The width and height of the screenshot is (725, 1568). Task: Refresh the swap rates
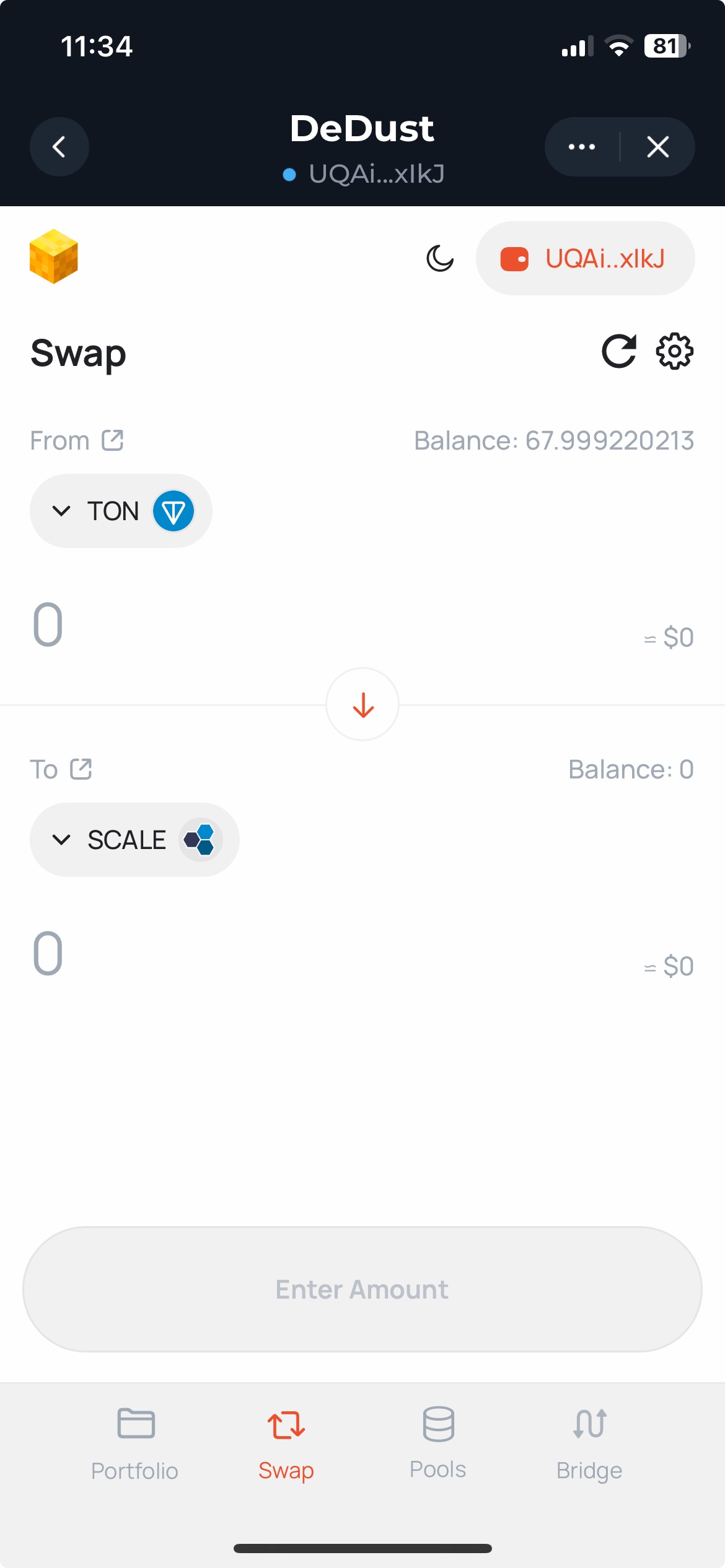pos(619,352)
